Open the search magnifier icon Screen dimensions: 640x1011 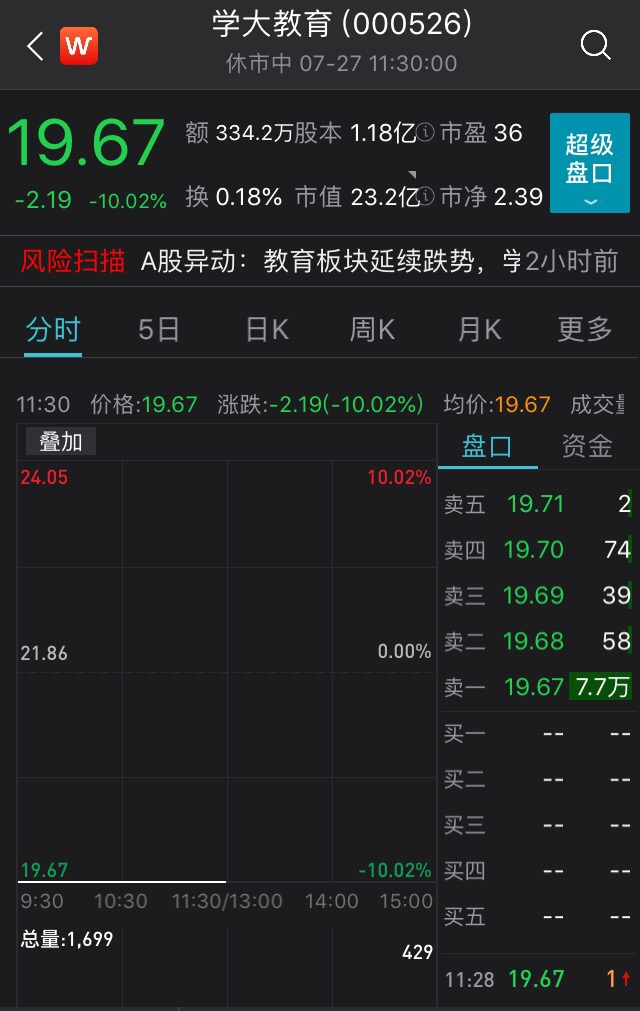[595, 45]
